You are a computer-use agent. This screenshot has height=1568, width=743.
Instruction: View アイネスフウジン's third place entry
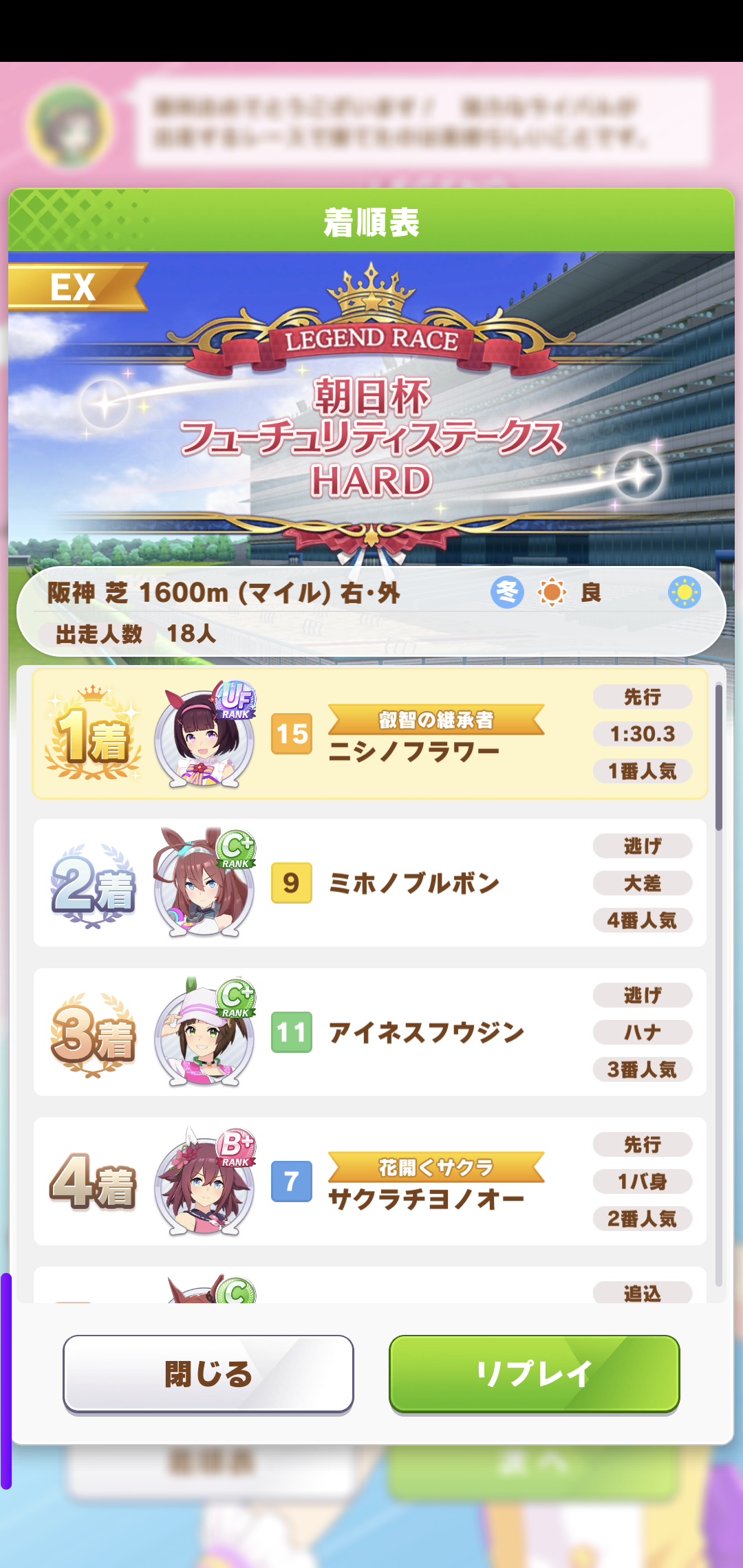(x=370, y=1032)
